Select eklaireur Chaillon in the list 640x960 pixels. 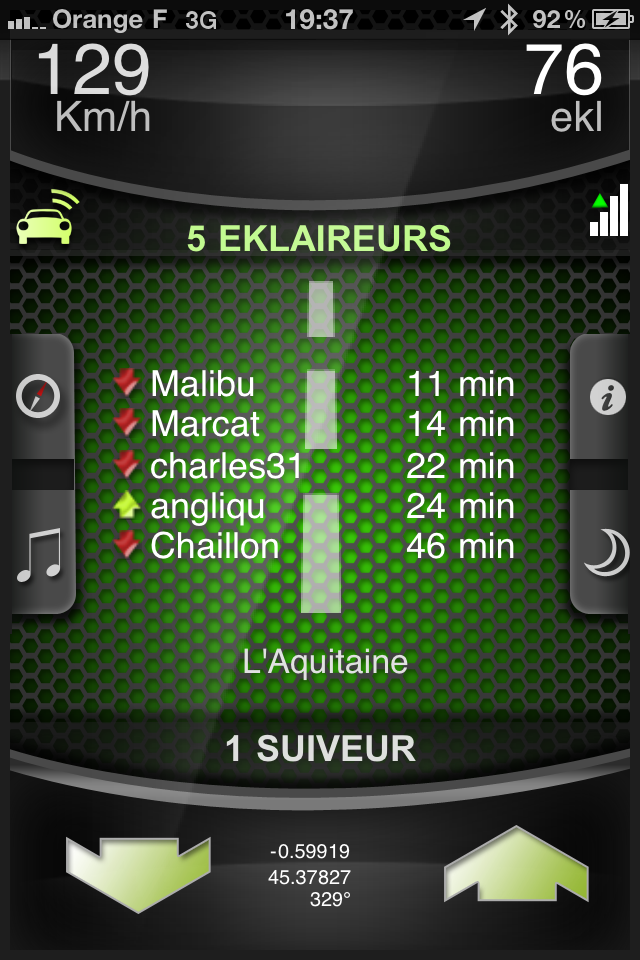(x=214, y=546)
